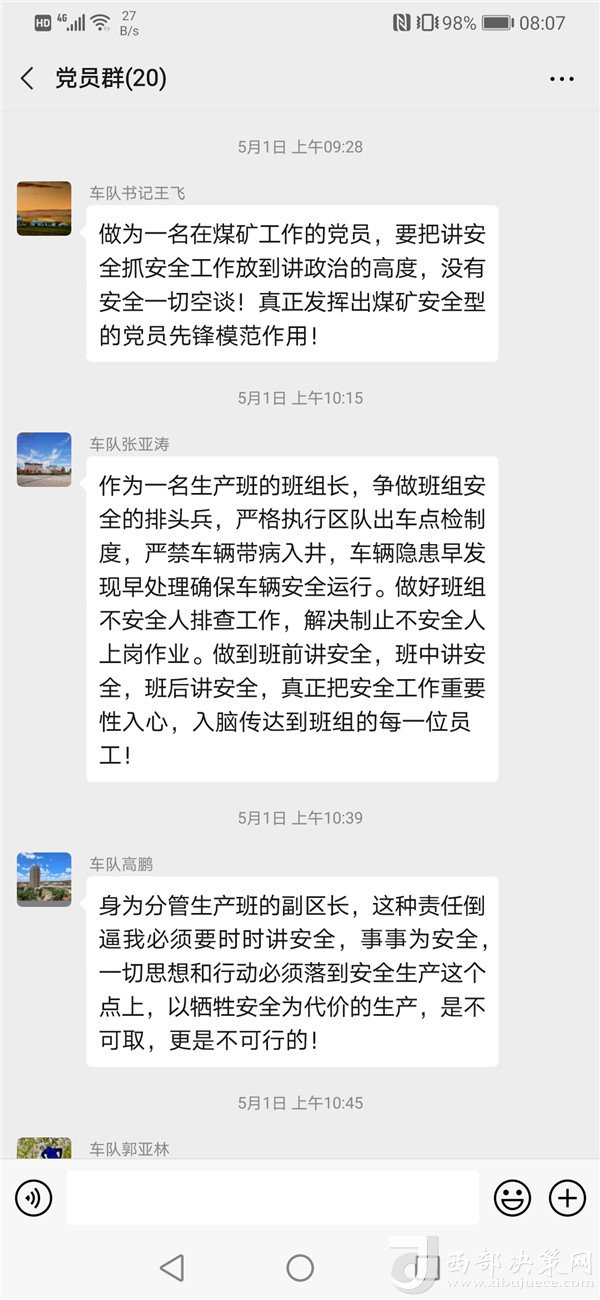Open the emoji picker
Screen dimensions: 600x1300
pos(513,1197)
